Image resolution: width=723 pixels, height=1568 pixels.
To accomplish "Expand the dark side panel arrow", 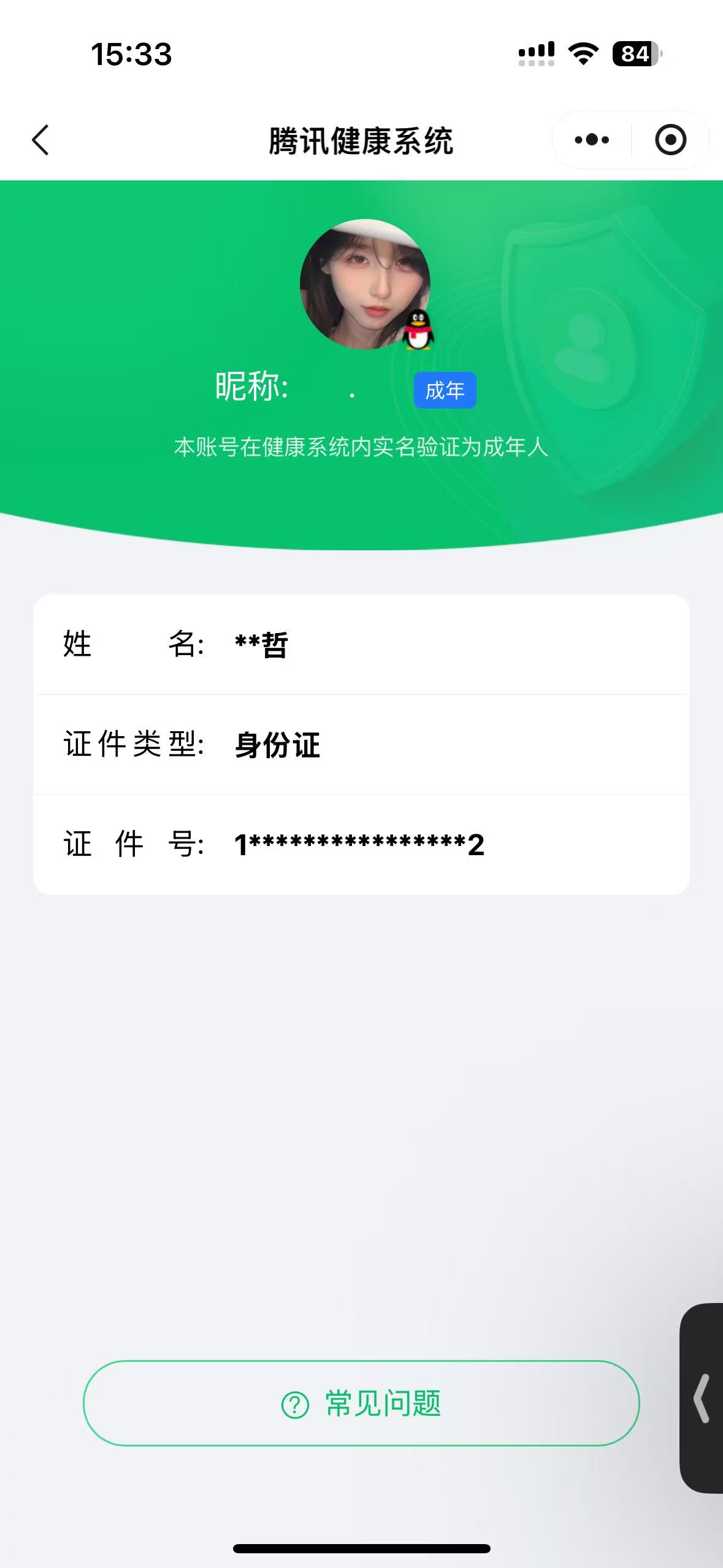I will click(702, 1398).
